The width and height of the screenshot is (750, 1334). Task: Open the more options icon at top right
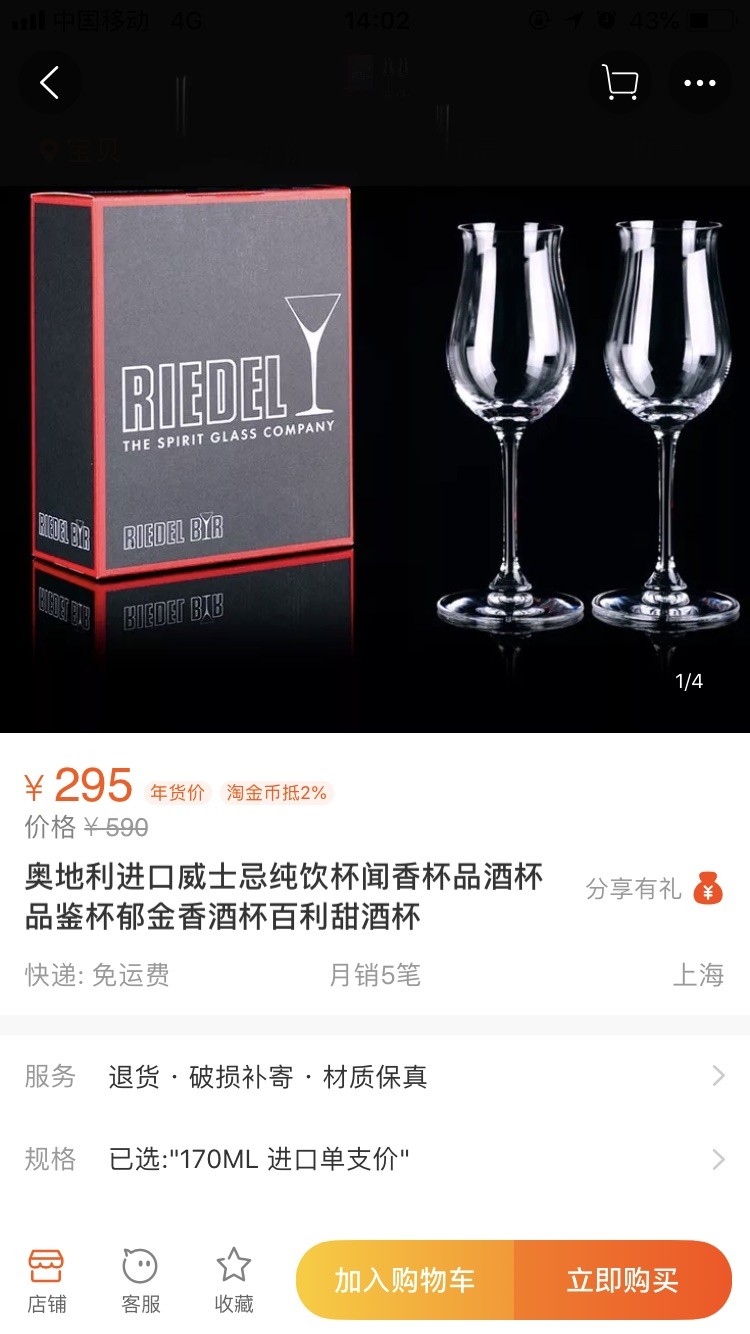pyautogui.click(x=700, y=83)
